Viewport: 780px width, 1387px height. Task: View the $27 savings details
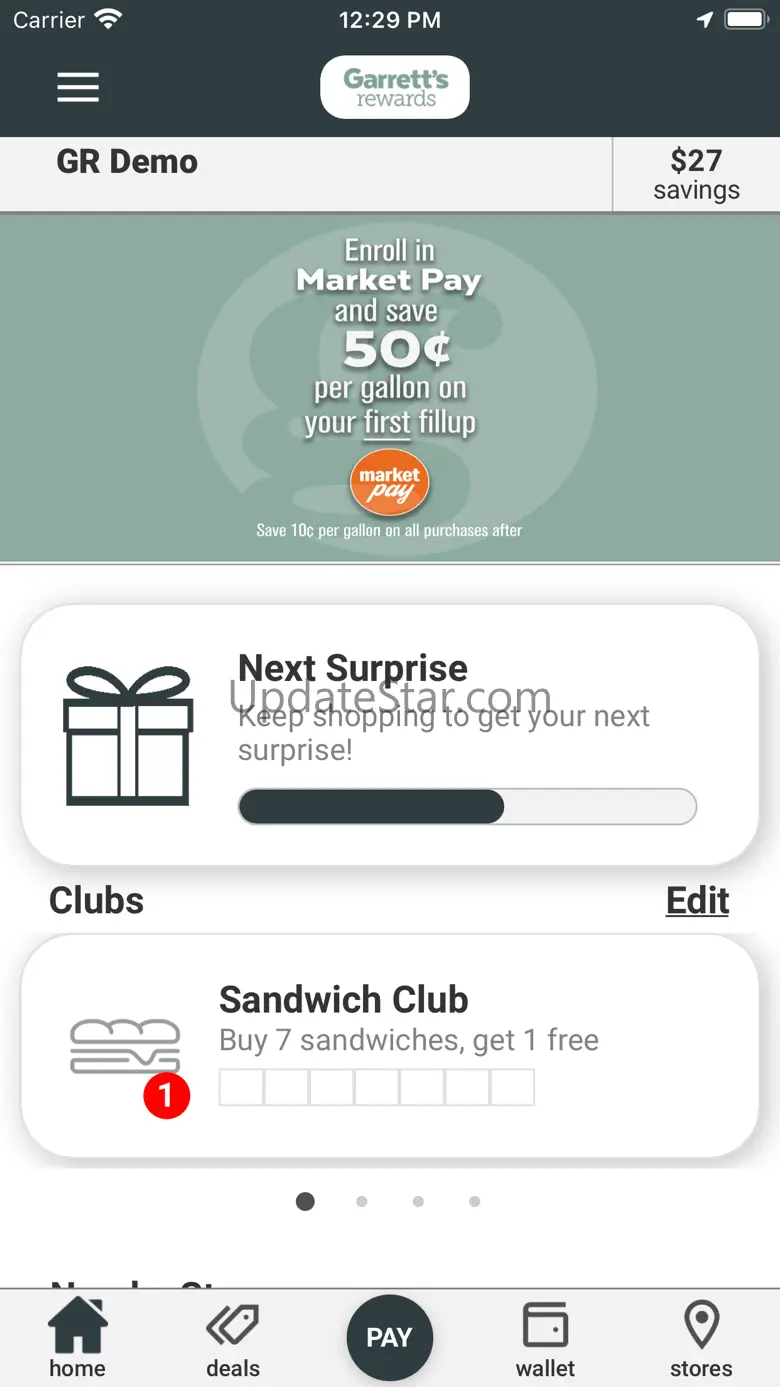point(696,174)
